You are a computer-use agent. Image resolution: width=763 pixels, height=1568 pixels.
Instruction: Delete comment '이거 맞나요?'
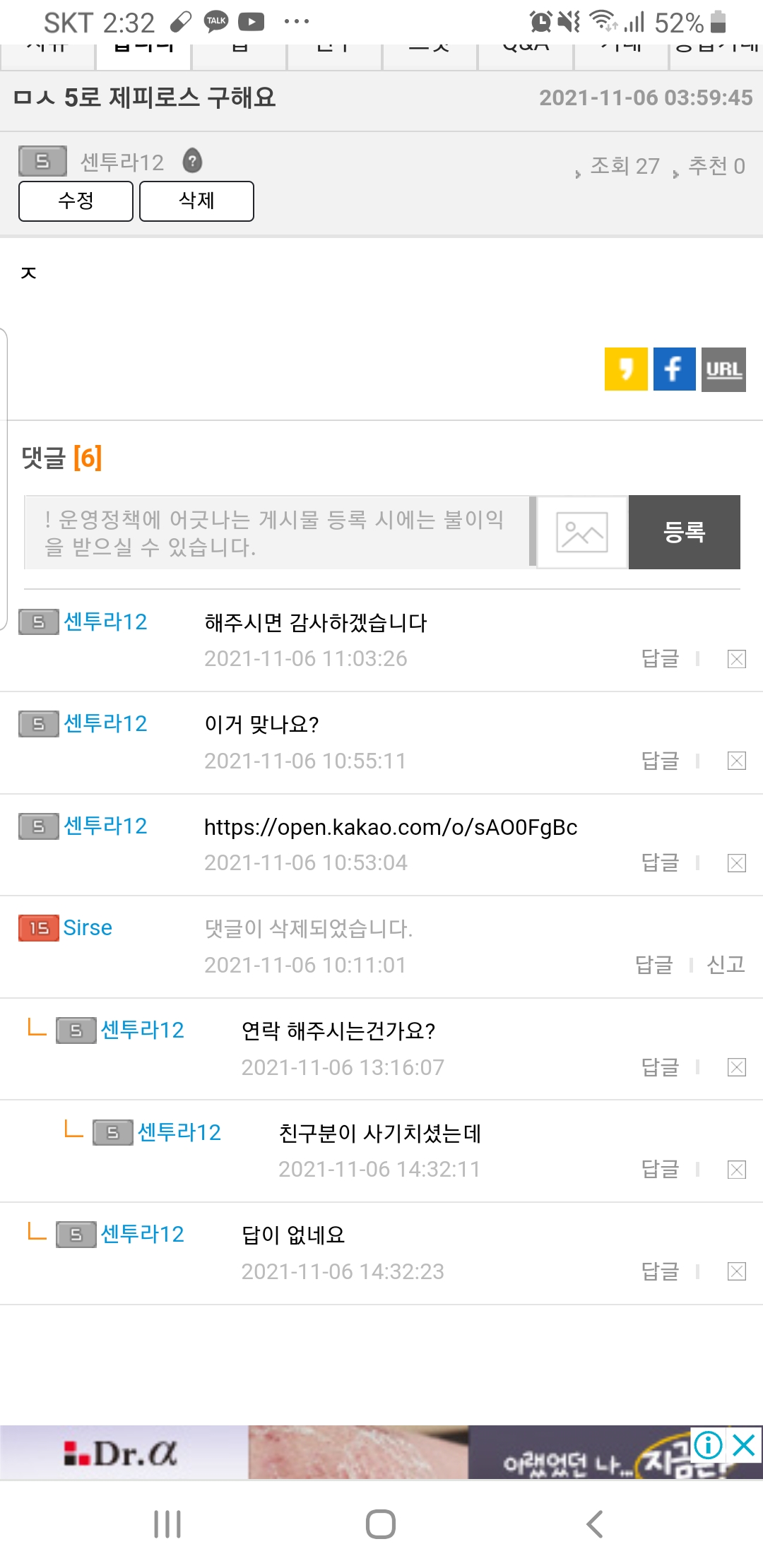(736, 761)
